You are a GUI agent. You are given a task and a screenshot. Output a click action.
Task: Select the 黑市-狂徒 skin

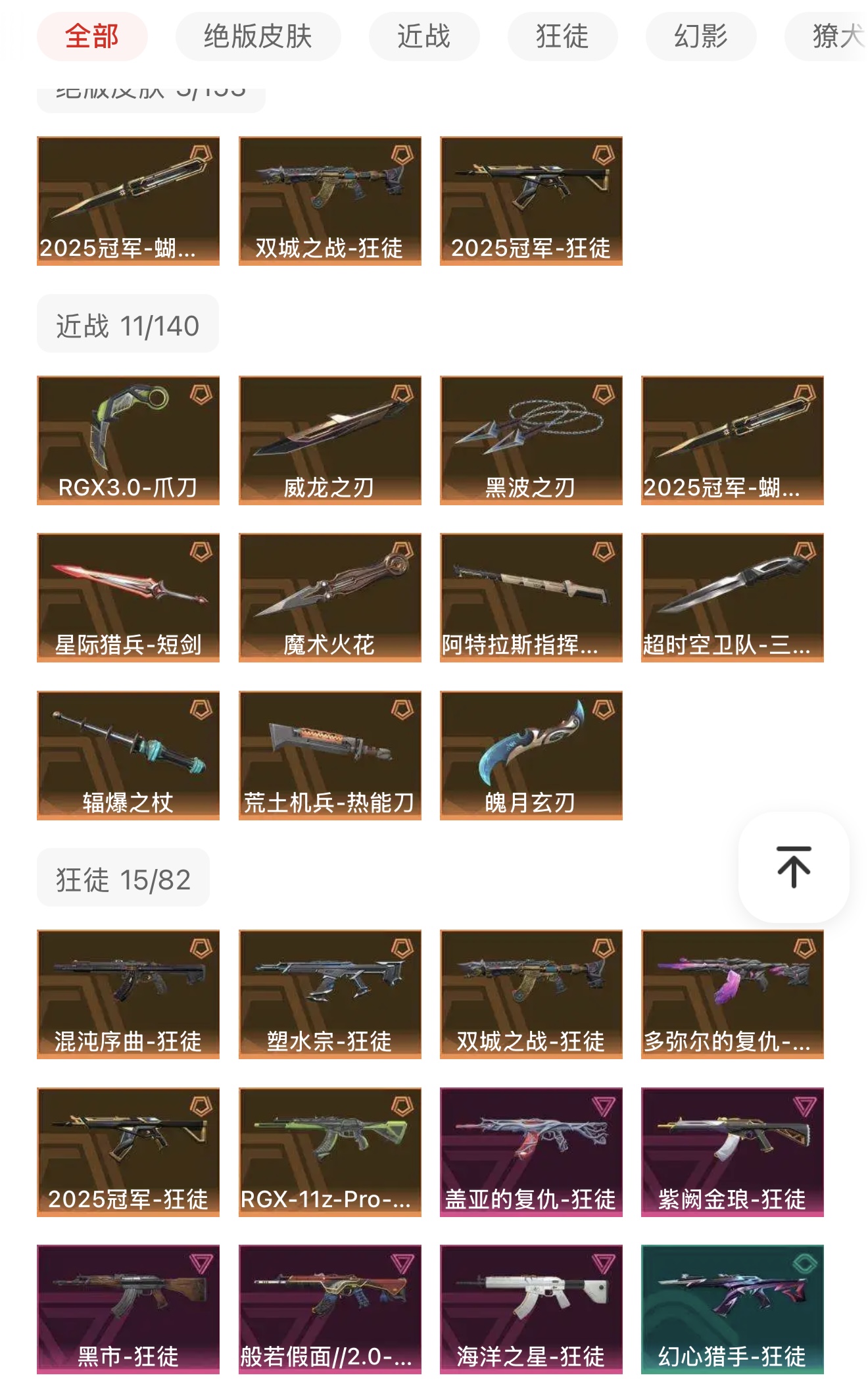click(x=128, y=1309)
